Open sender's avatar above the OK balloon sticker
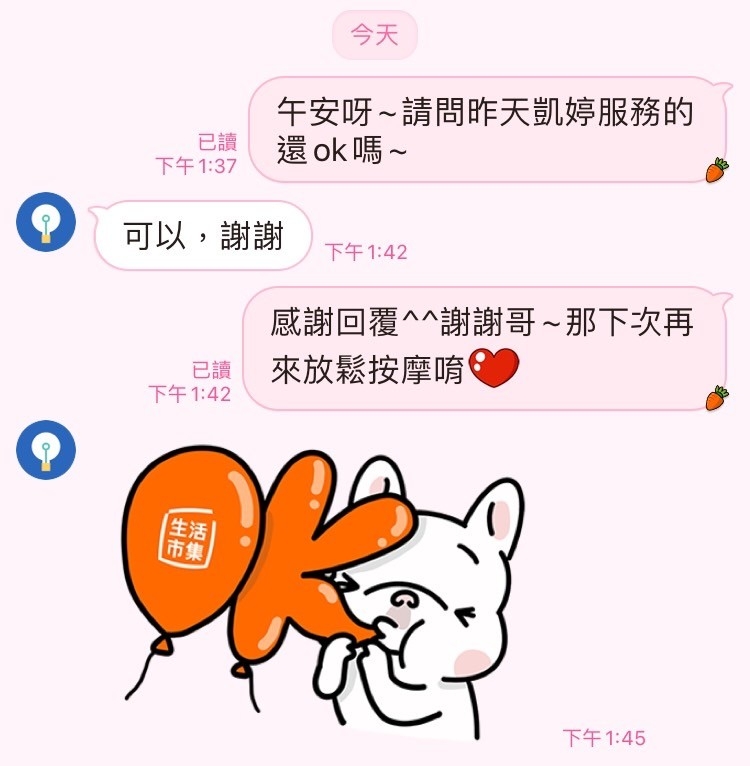 [46, 449]
